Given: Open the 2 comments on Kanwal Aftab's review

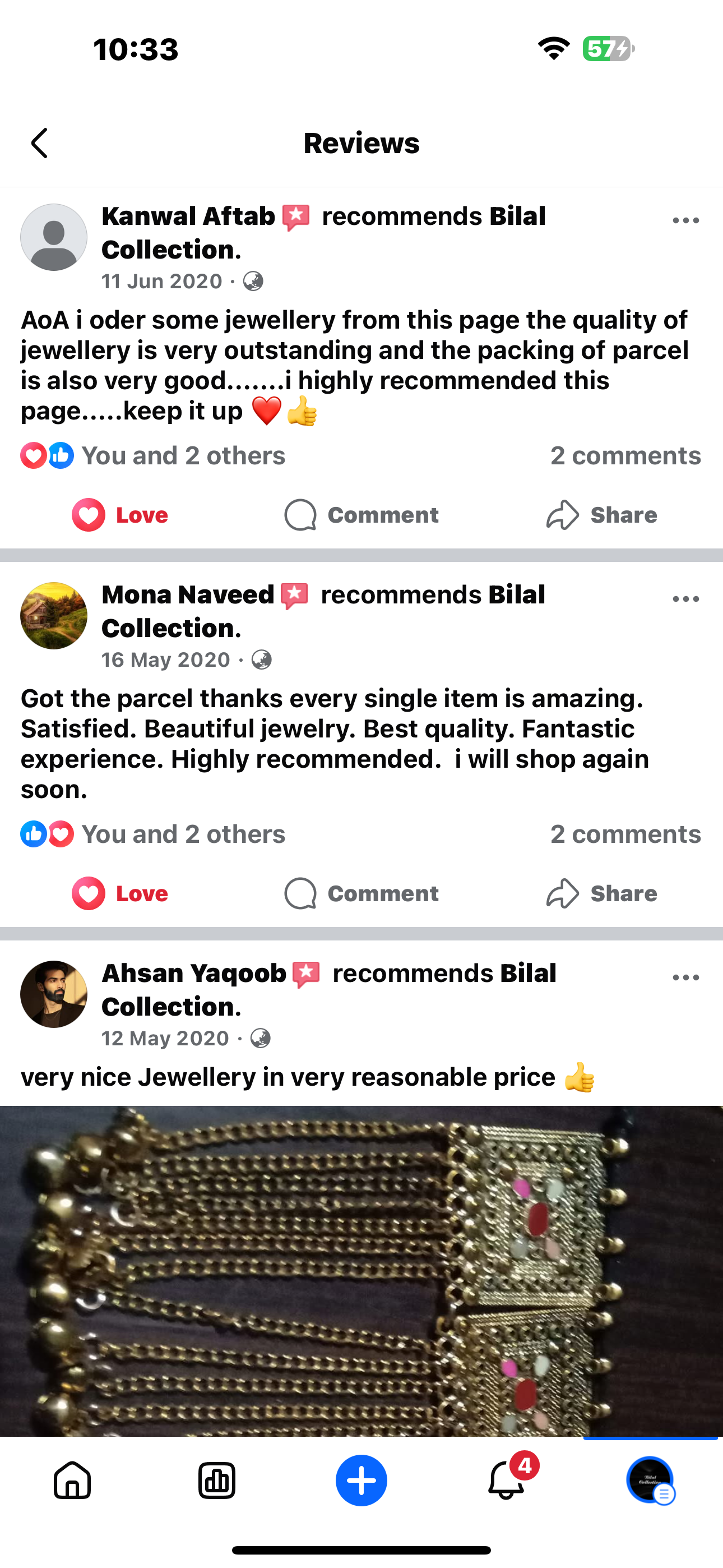Looking at the screenshot, I should click(x=627, y=455).
